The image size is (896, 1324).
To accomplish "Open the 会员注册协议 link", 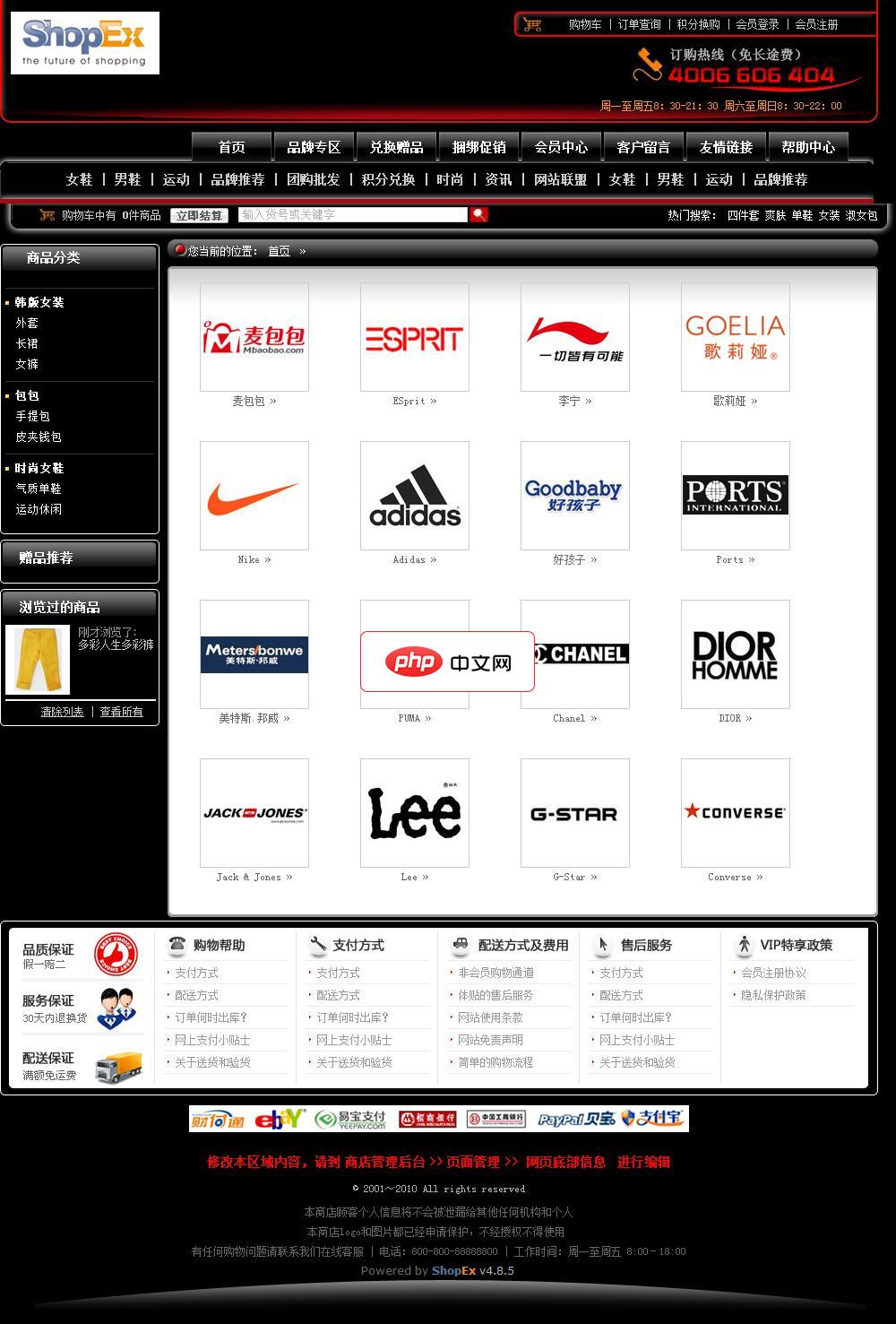I will pyautogui.click(x=773, y=973).
